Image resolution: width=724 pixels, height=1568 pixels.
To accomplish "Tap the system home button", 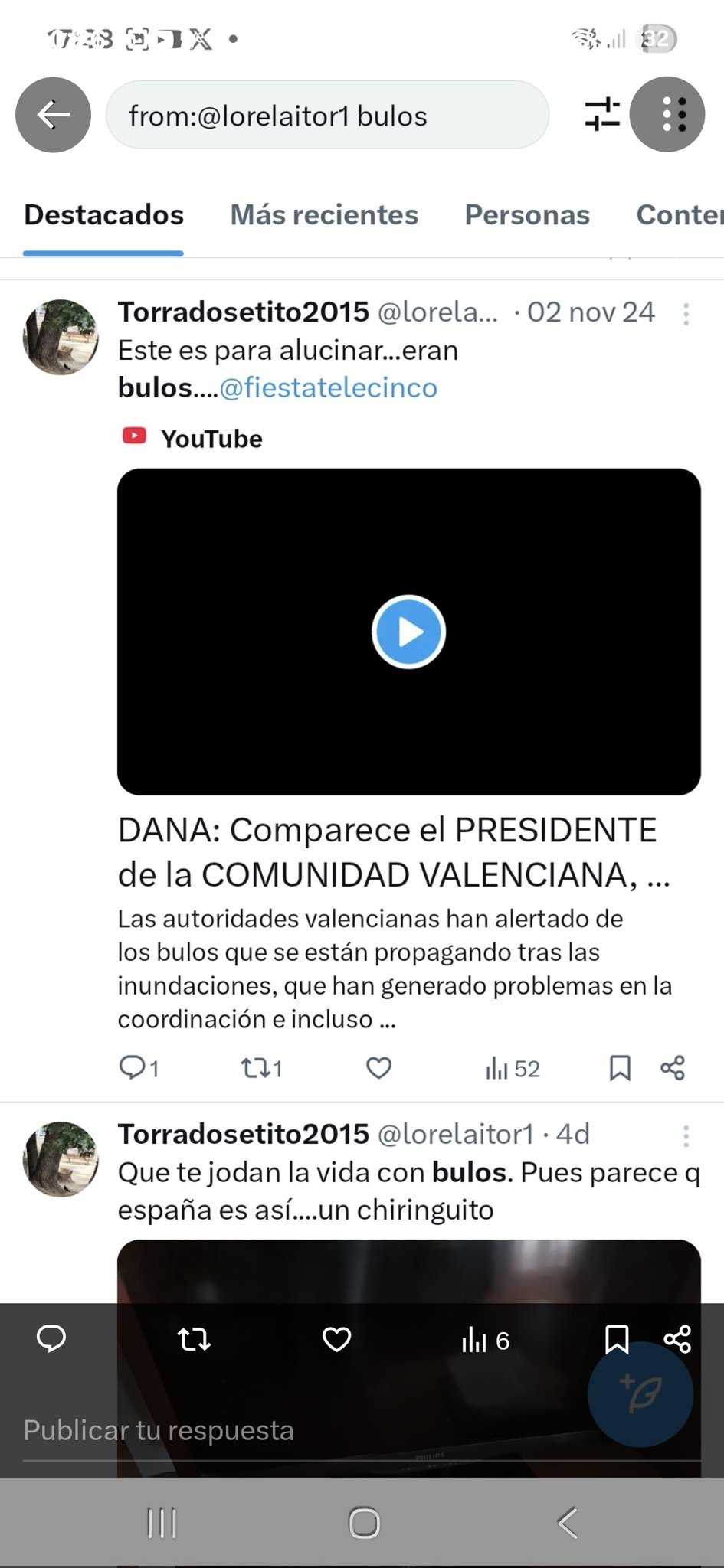I will [x=364, y=1523].
